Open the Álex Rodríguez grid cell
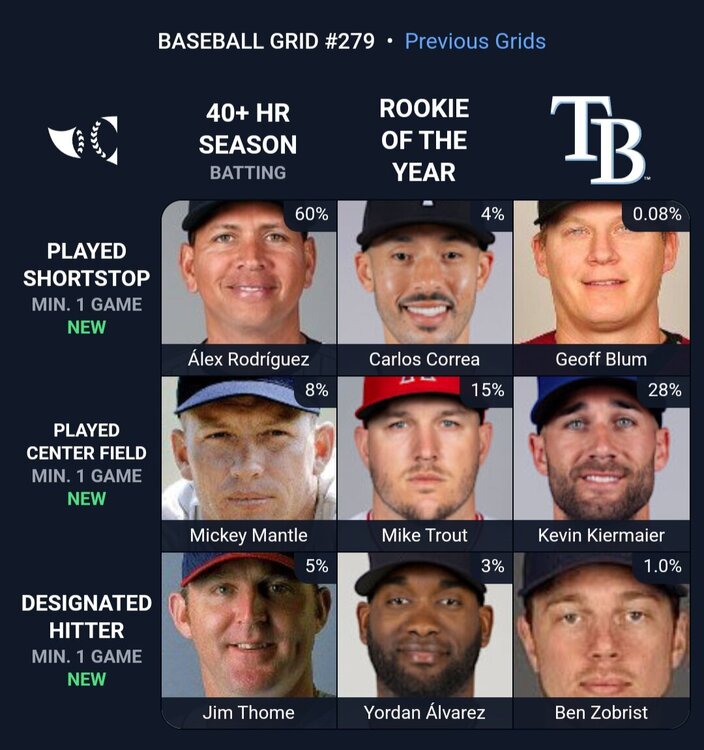704x750 pixels. [249, 287]
